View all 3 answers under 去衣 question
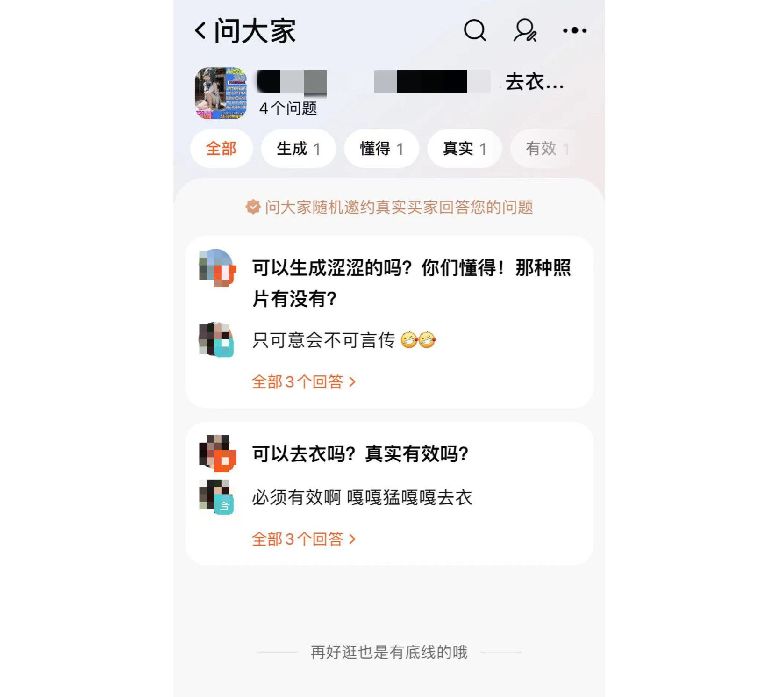The width and height of the screenshot is (779, 697). point(303,539)
